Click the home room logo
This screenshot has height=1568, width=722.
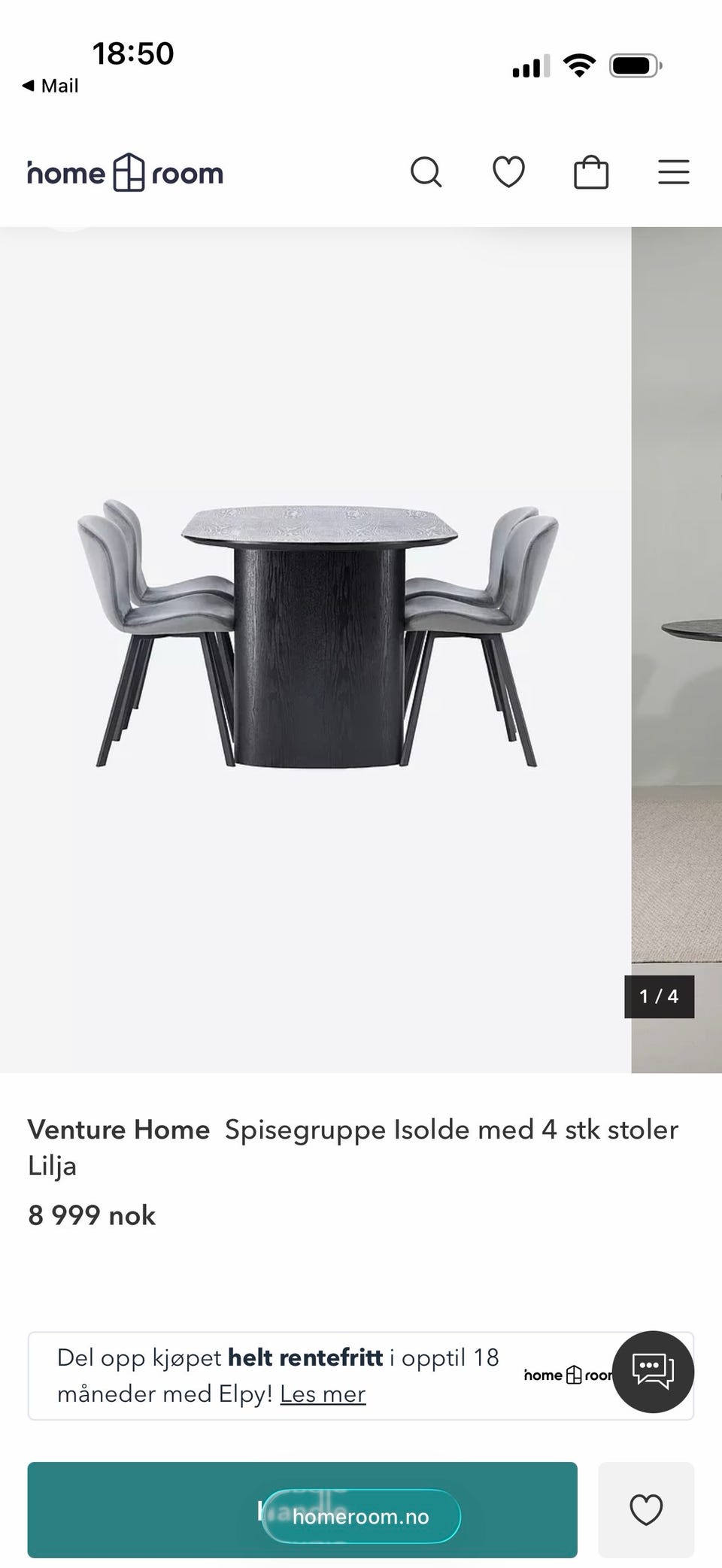click(124, 171)
